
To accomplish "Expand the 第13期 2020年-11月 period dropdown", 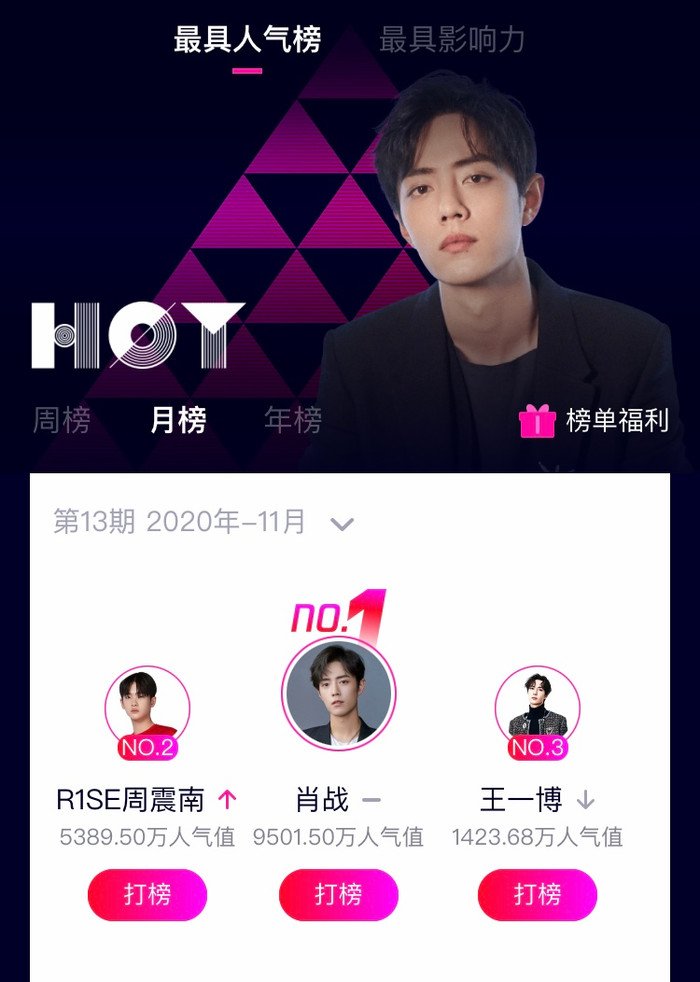I will [x=342, y=523].
